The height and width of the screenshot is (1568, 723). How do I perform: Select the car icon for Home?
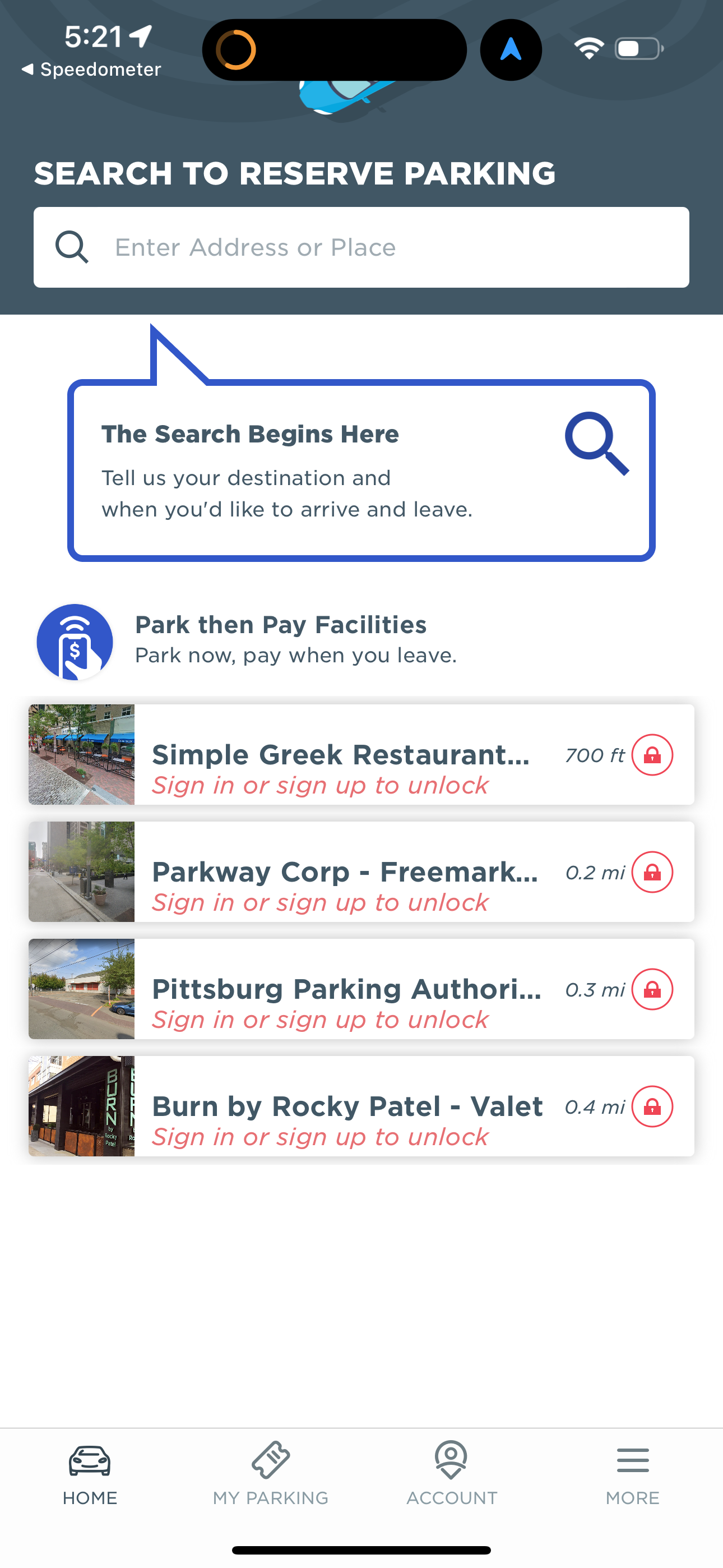pos(90,1457)
